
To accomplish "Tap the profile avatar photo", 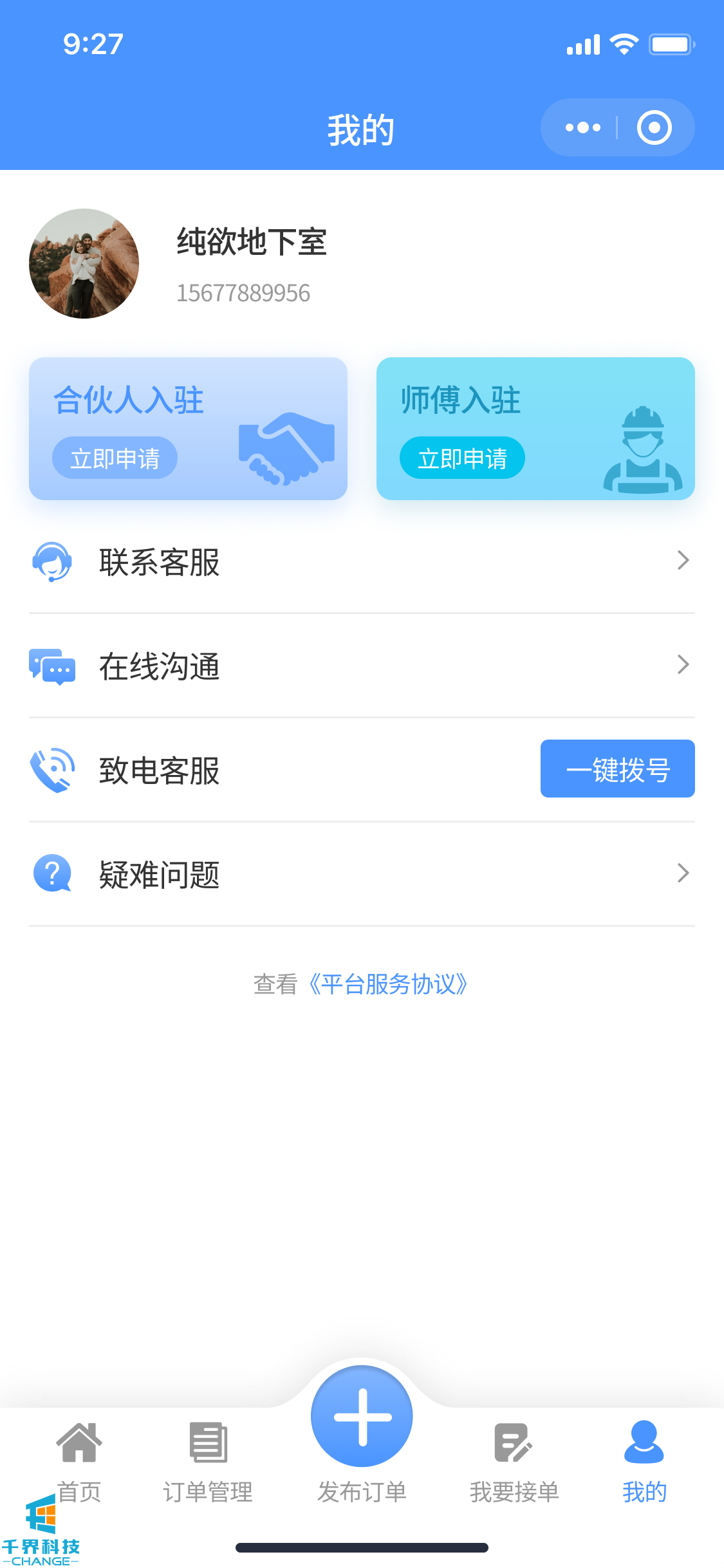I will pyautogui.click(x=84, y=263).
